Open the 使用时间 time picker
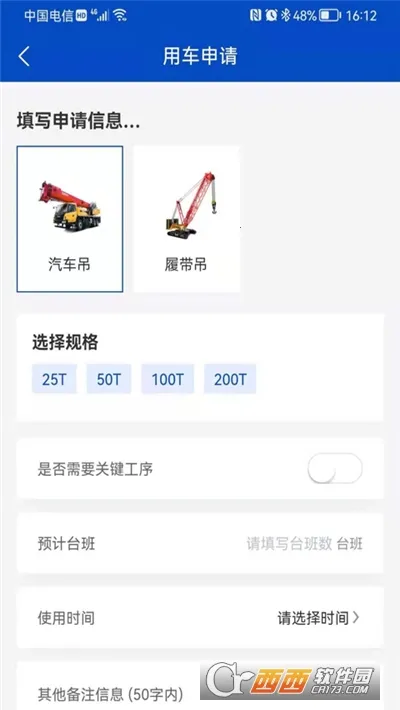400x710 pixels. (200, 618)
